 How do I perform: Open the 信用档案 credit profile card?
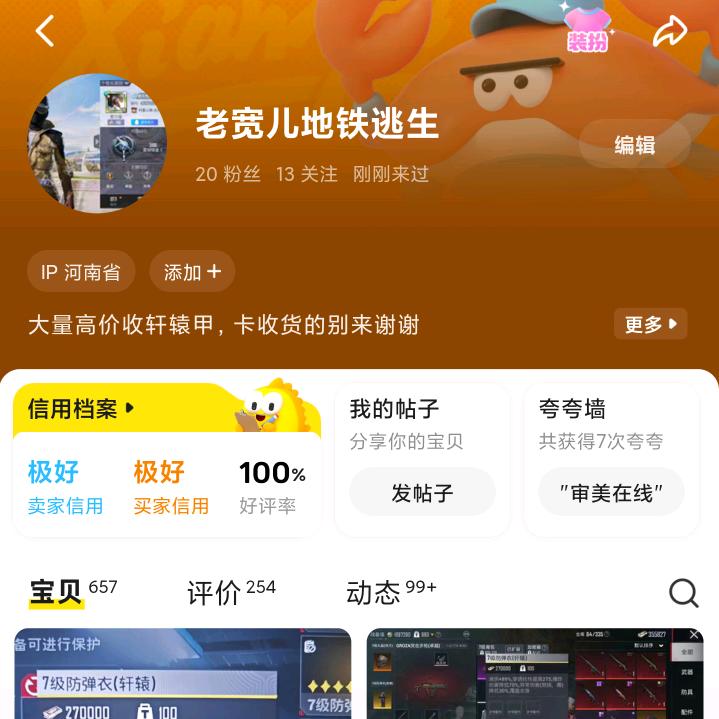(x=82, y=409)
